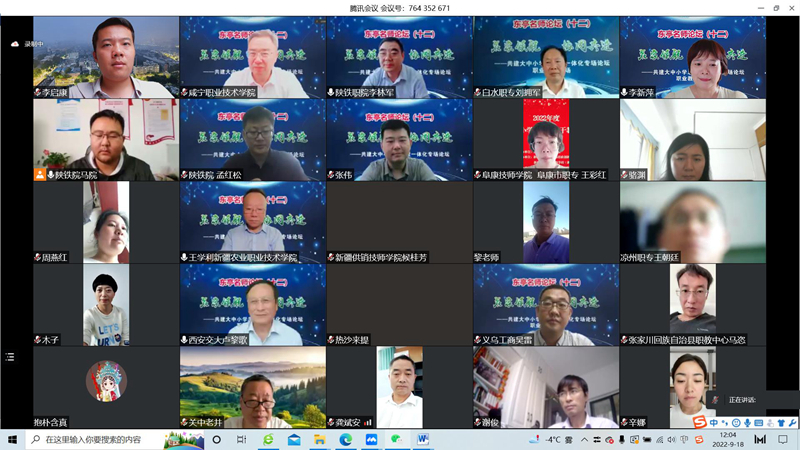Open 西安交大卢黎歌 video tile
This screenshot has height=450, width=800.
pyautogui.click(x=253, y=305)
